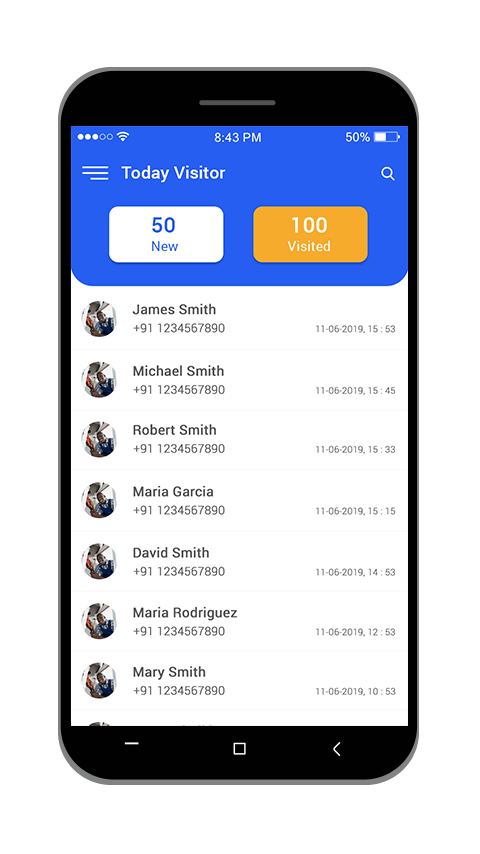
Task: Open Maria Rodriguez's visitor entry
Action: pyautogui.click(x=239, y=621)
